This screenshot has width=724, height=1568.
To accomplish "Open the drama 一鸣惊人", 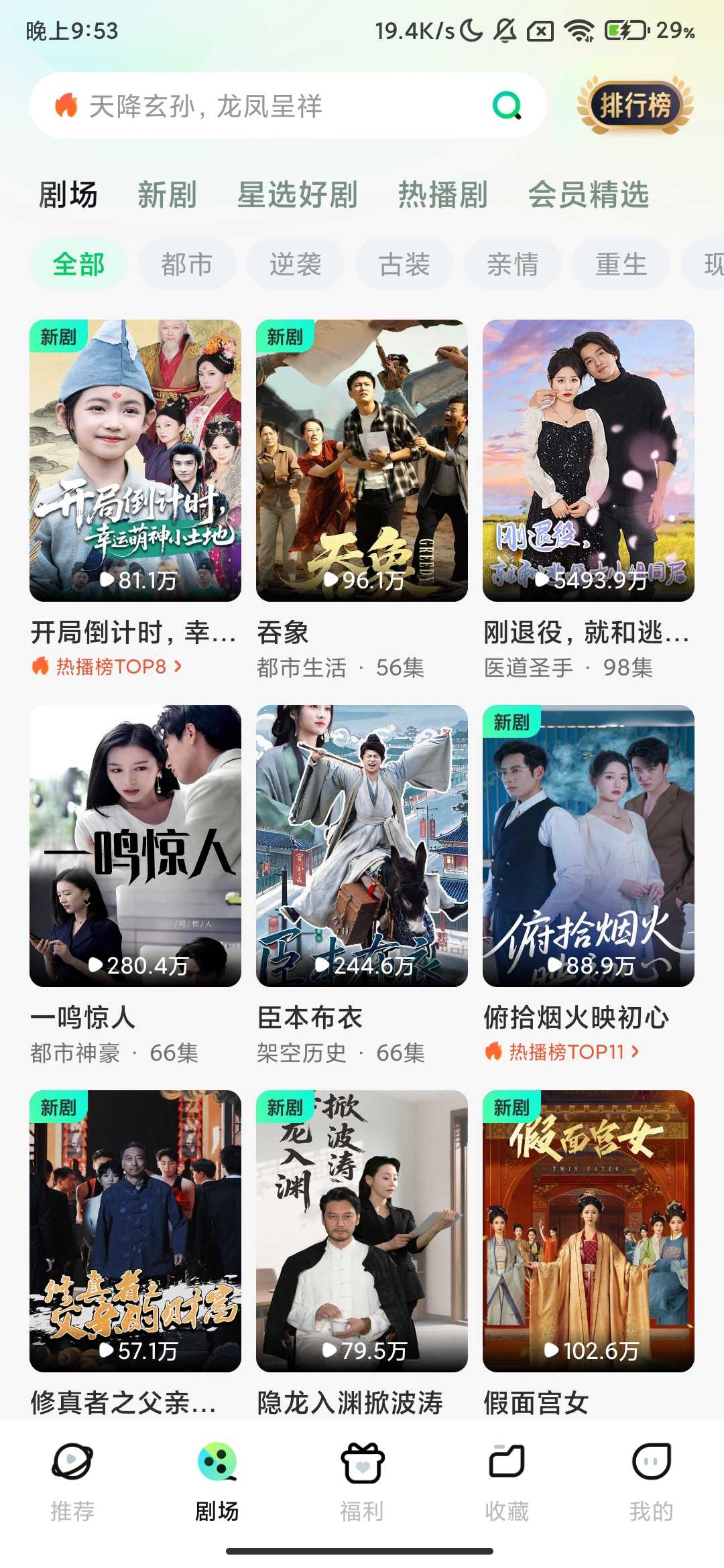I will [x=135, y=846].
